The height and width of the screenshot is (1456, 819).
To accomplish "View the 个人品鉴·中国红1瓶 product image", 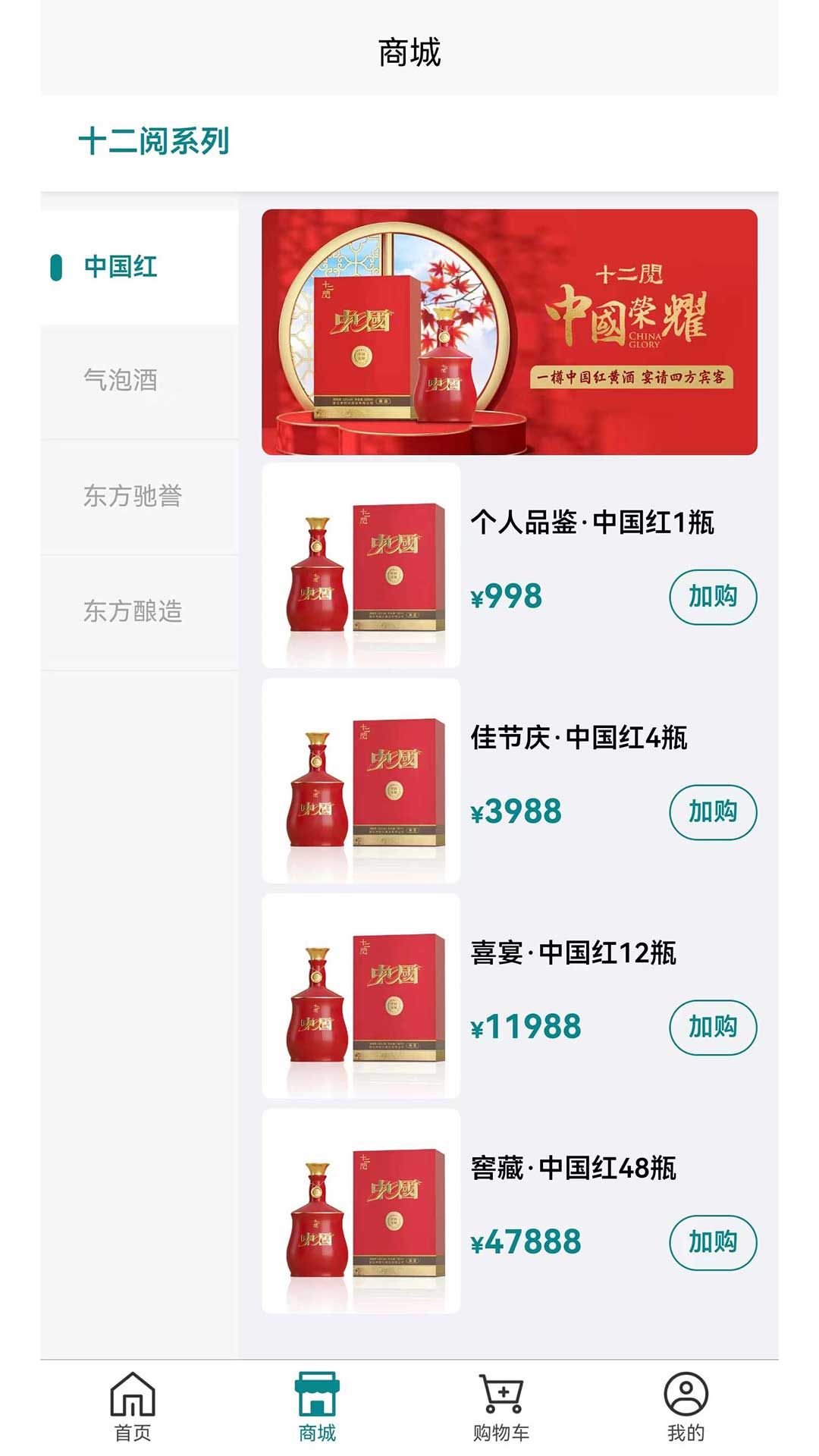I will 361,566.
